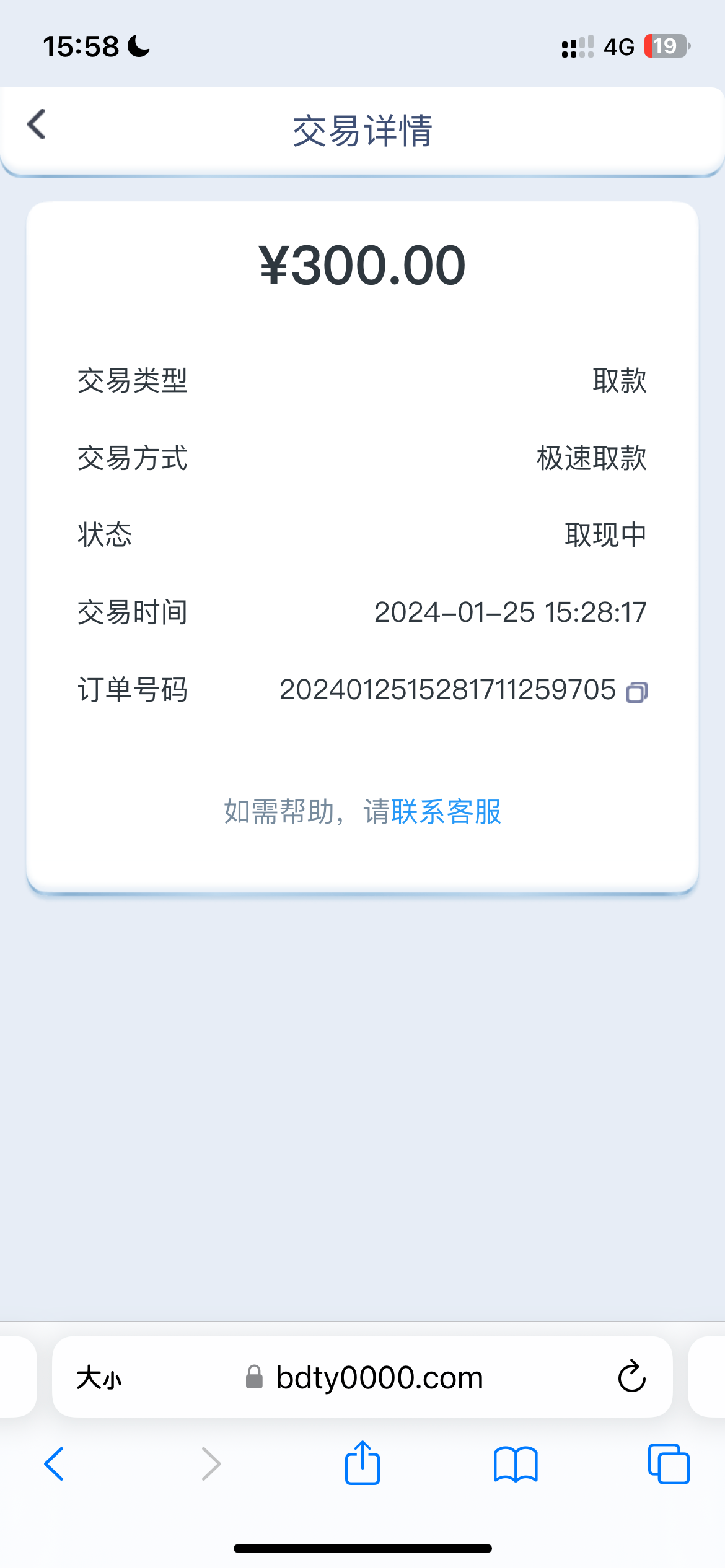The height and width of the screenshot is (1568, 725).
Task: Go back from the 交易详情 page
Action: coord(37,124)
